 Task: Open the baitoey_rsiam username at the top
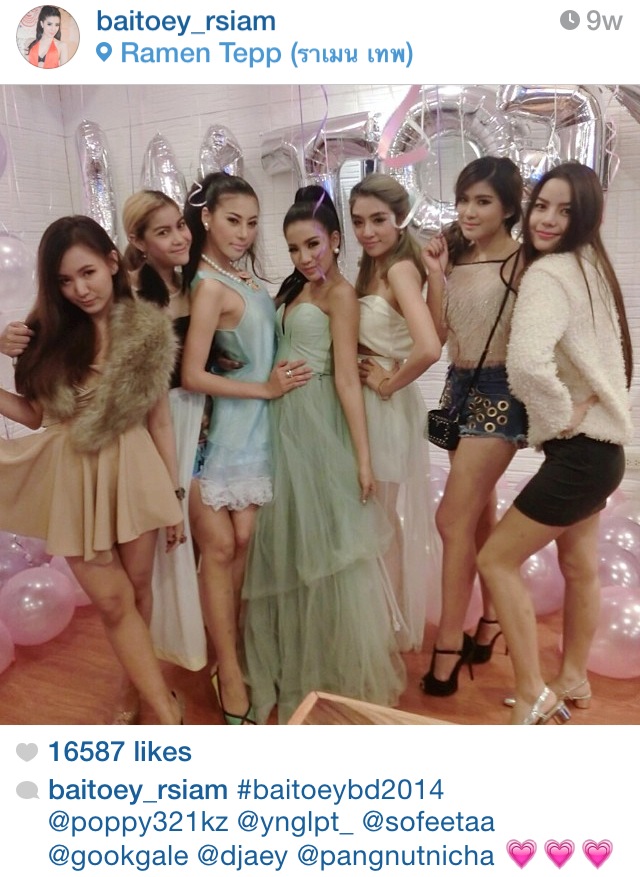tap(185, 21)
